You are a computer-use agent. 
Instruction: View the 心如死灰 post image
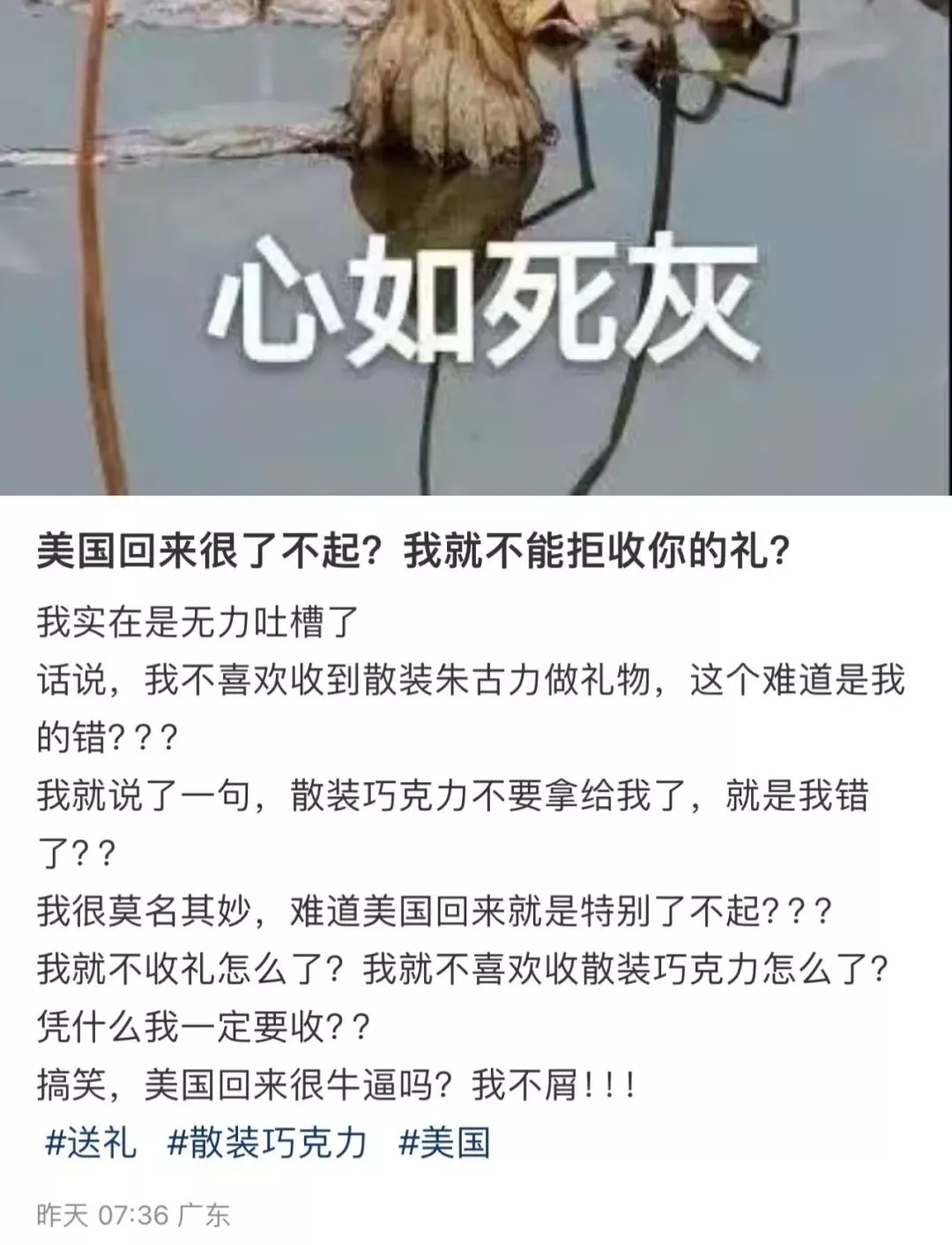pos(476,247)
